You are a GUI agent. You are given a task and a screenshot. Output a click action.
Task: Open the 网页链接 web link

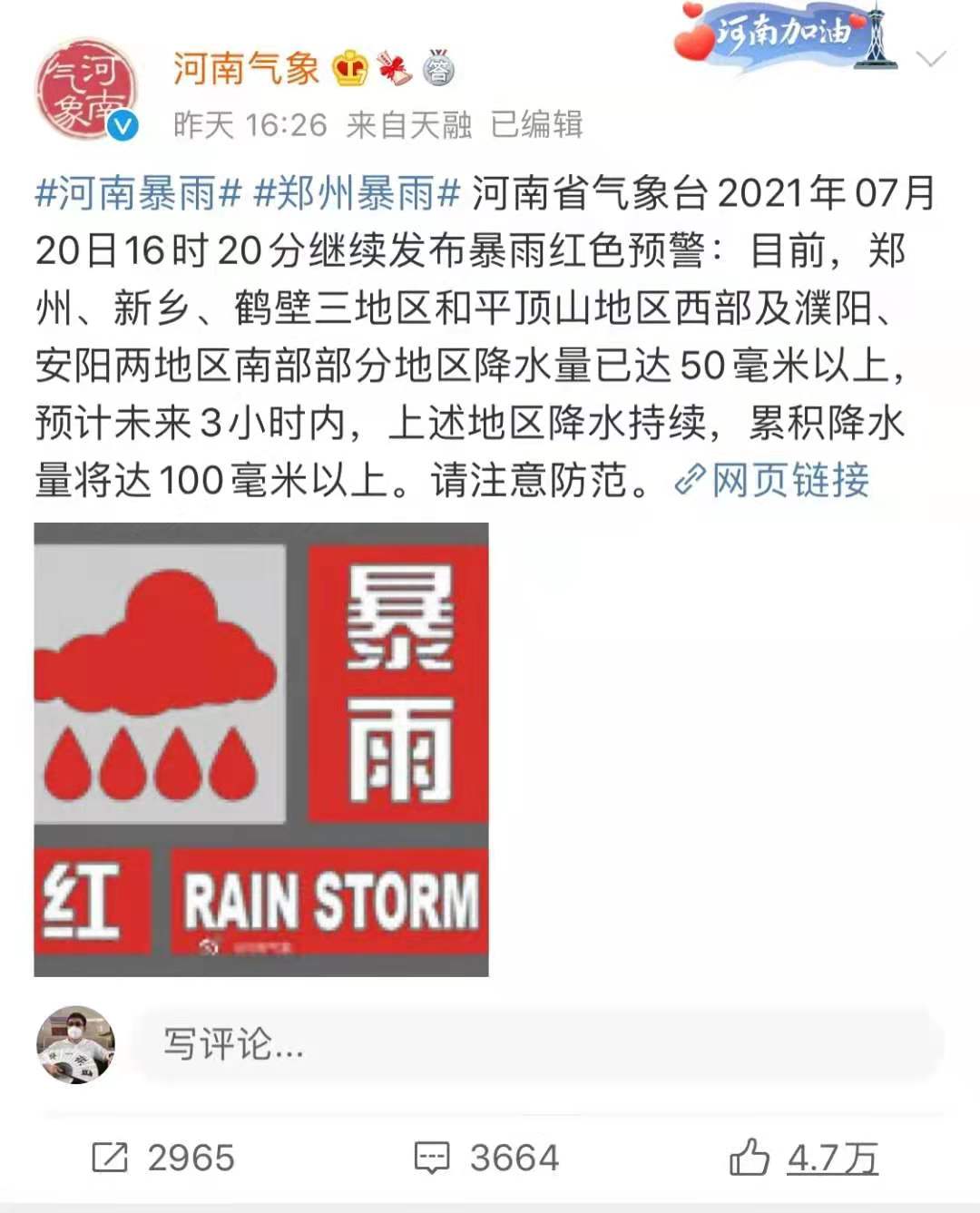(x=773, y=480)
